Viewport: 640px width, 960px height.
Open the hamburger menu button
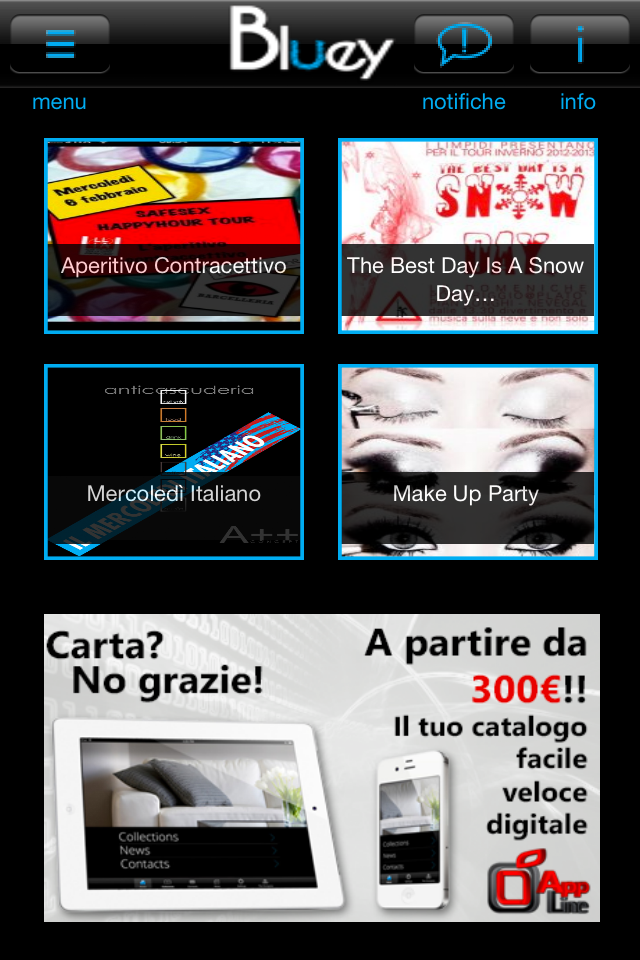tap(60, 44)
